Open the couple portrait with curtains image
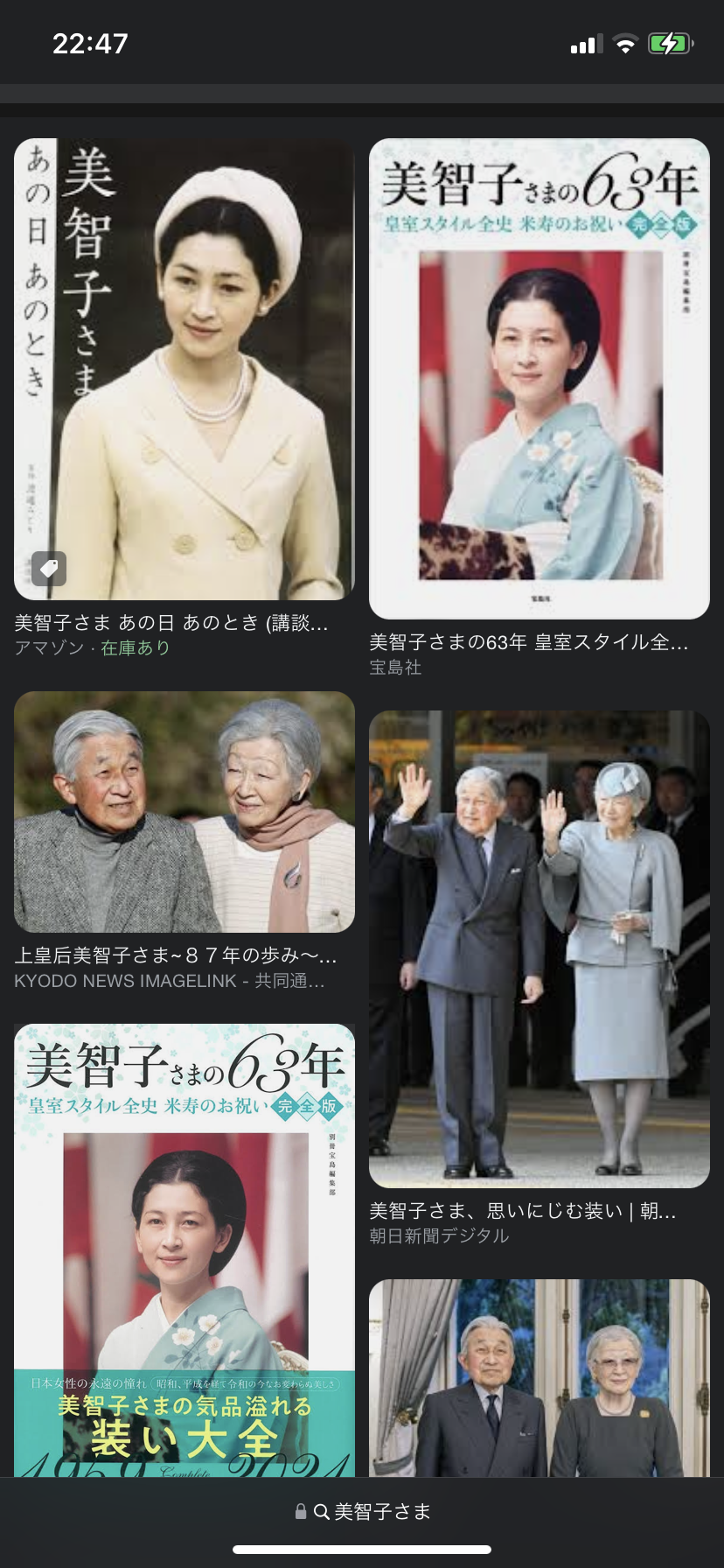Image resolution: width=724 pixels, height=1568 pixels. pos(539,1378)
